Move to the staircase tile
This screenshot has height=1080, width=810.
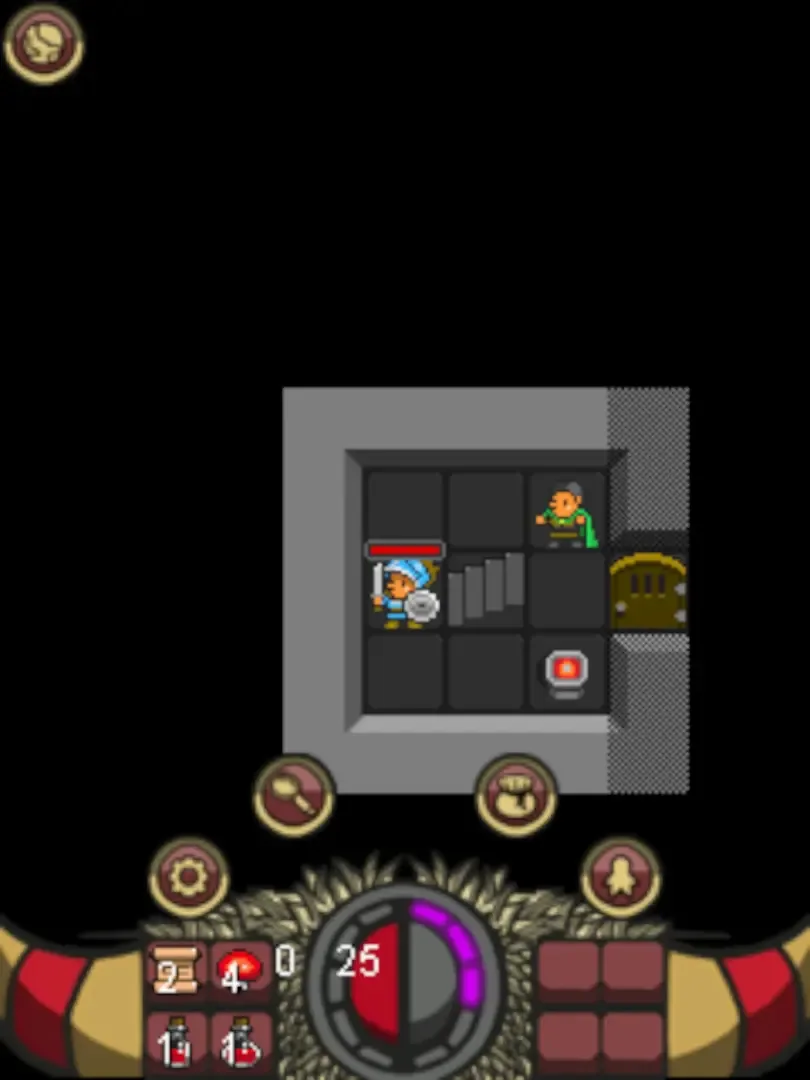[x=486, y=590]
